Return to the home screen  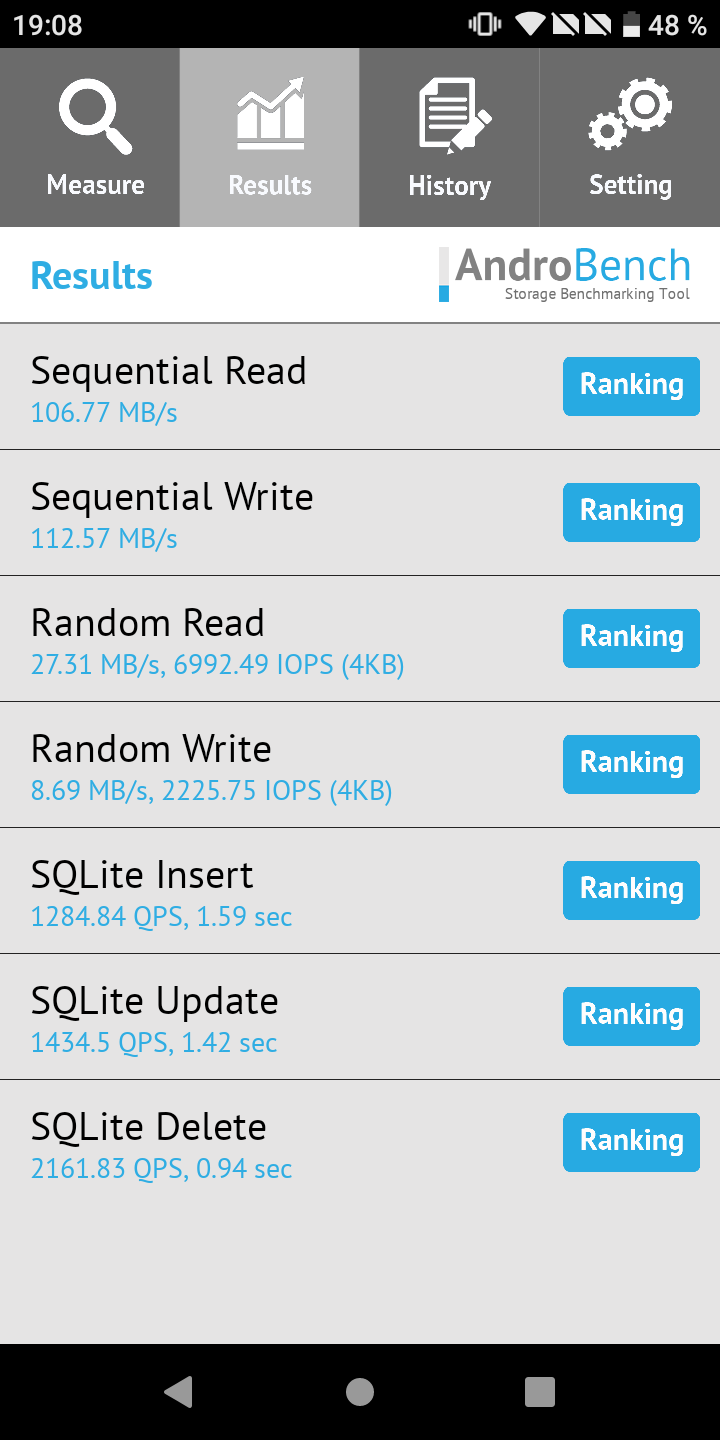coord(360,1392)
